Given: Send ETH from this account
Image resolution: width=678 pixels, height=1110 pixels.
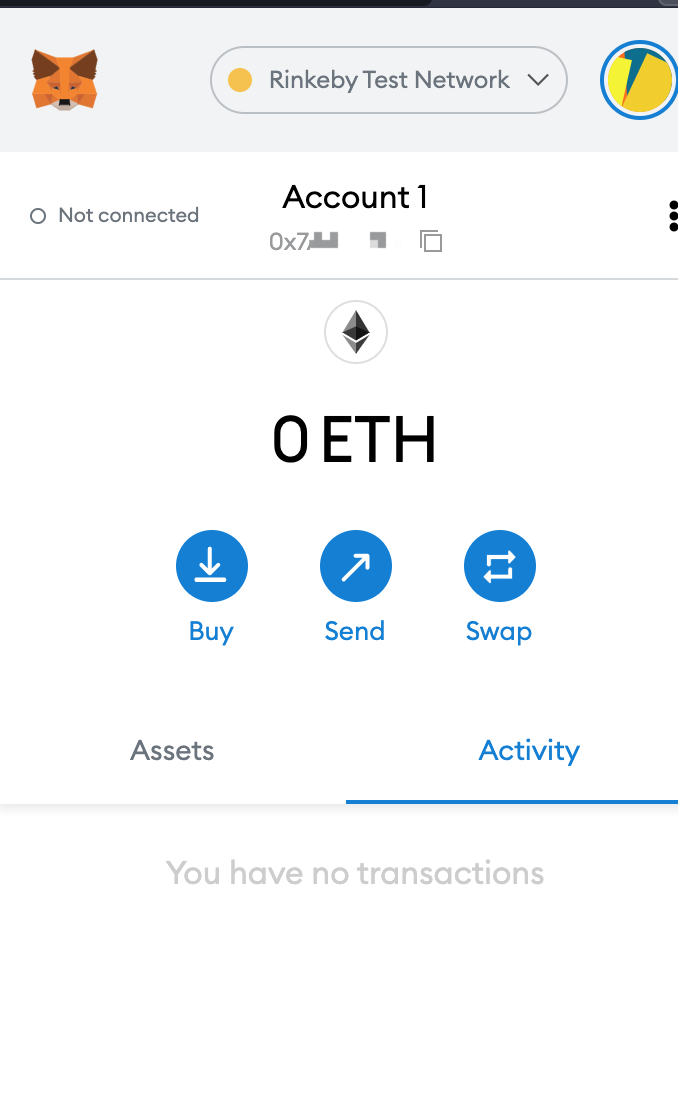Looking at the screenshot, I should coord(355,567).
